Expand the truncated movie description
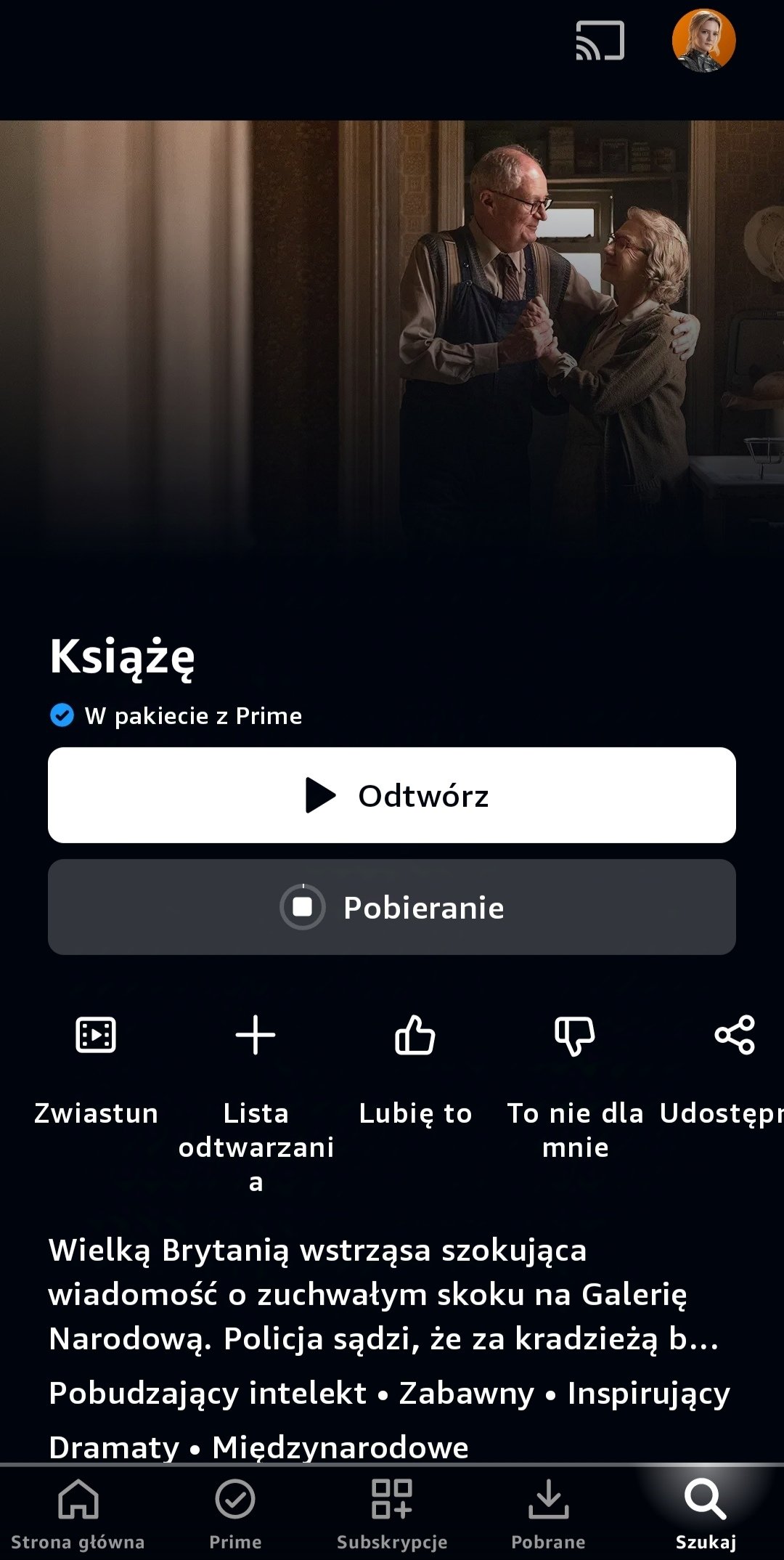 pyautogui.click(x=385, y=1294)
